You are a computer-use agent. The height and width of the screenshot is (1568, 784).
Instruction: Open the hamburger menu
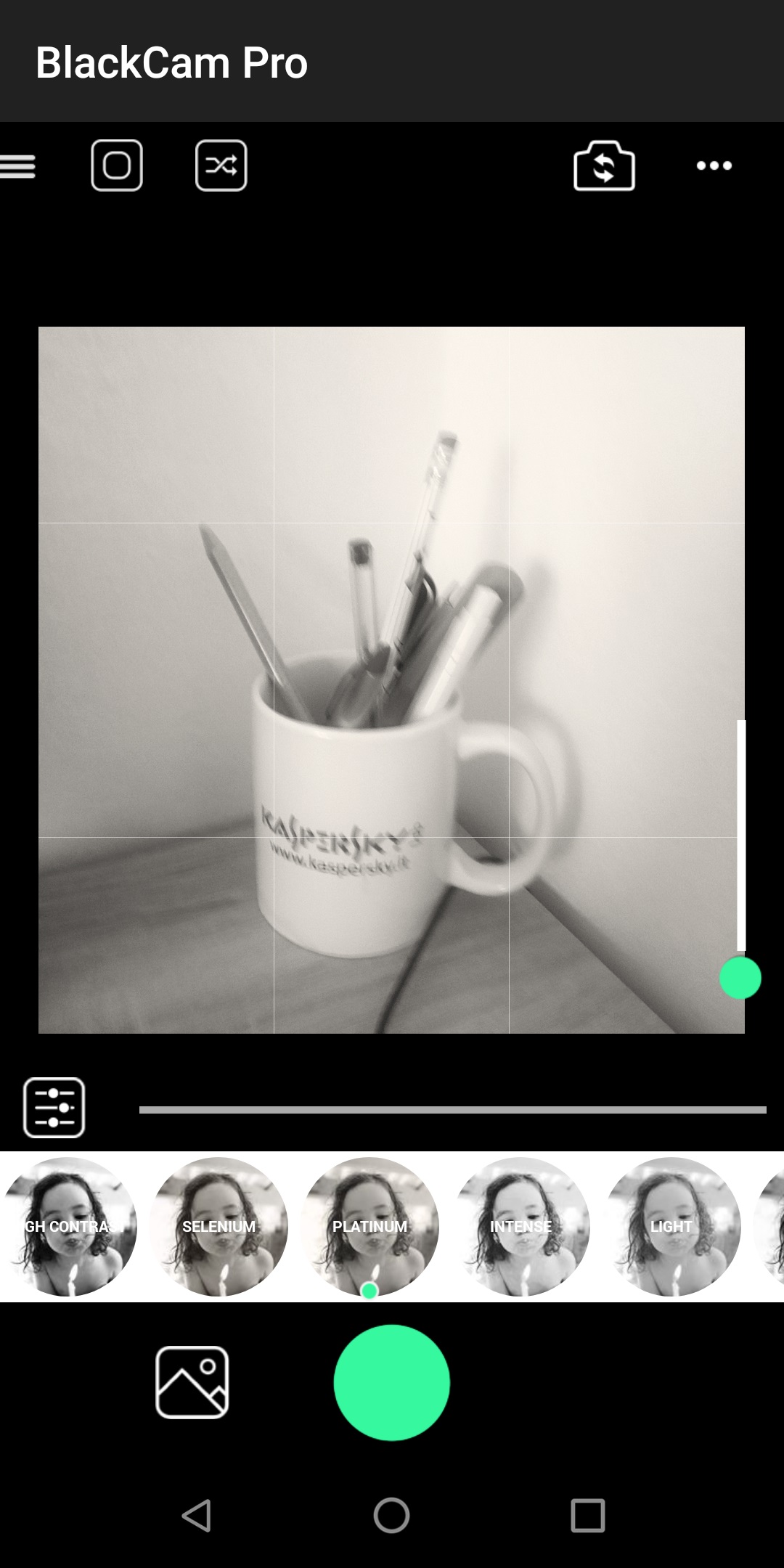pyautogui.click(x=17, y=166)
